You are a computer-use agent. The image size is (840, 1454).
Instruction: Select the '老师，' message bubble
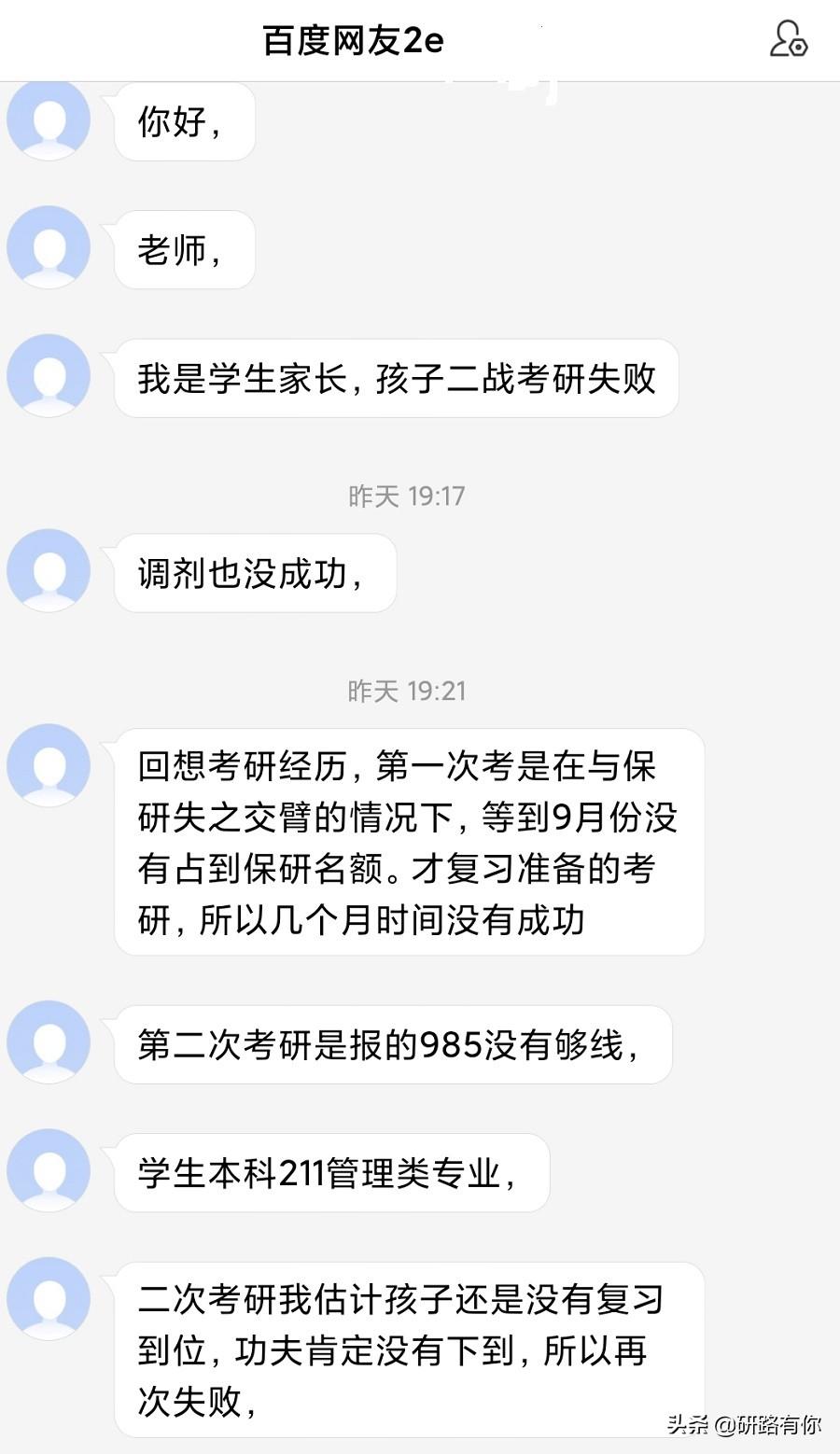(183, 247)
